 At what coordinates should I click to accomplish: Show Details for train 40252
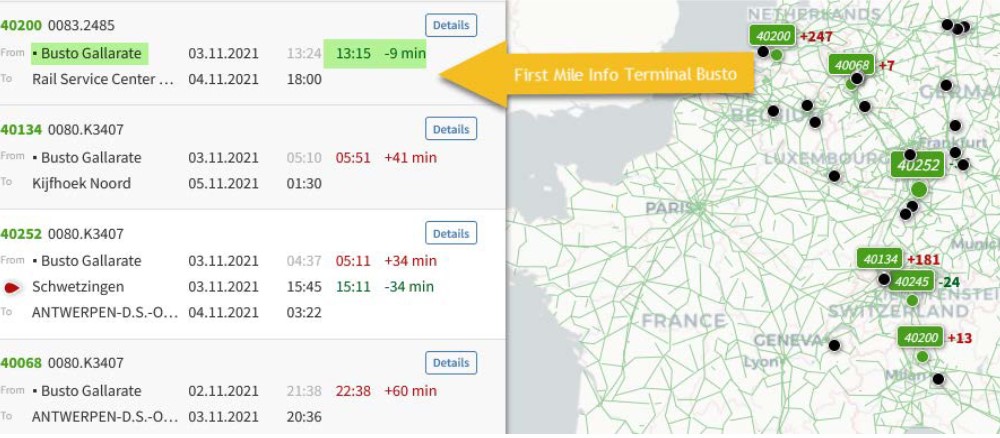[451, 233]
